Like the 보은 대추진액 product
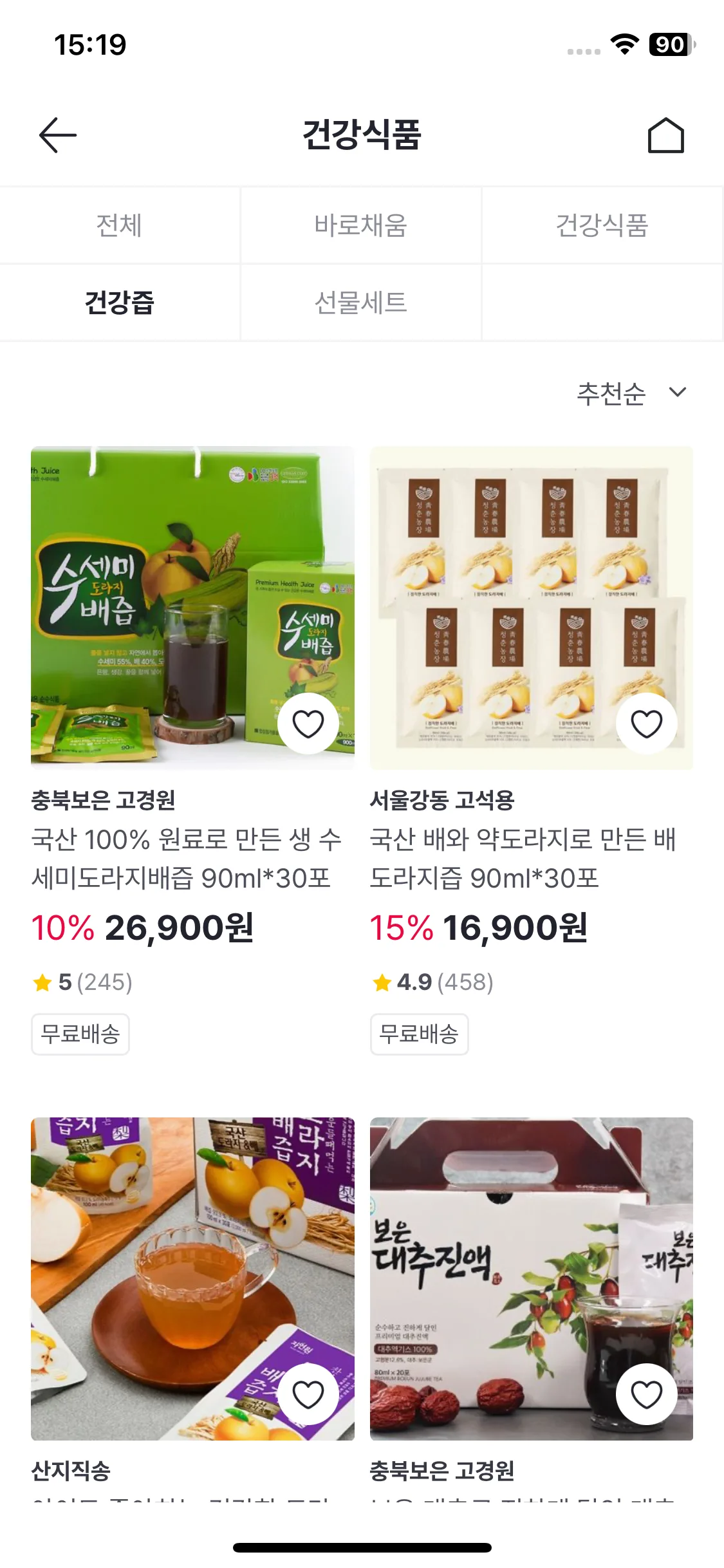The image size is (724, 1568). click(x=646, y=1394)
